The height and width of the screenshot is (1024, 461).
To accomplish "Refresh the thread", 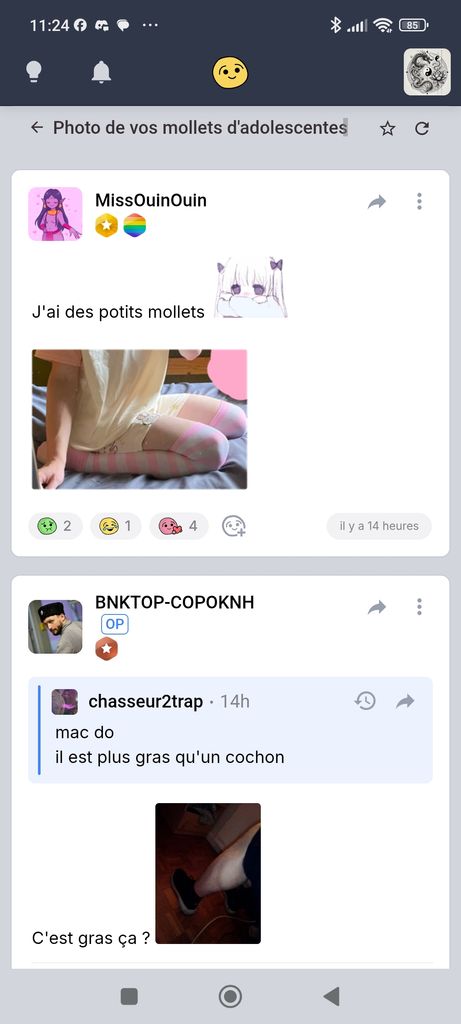I will [422, 129].
